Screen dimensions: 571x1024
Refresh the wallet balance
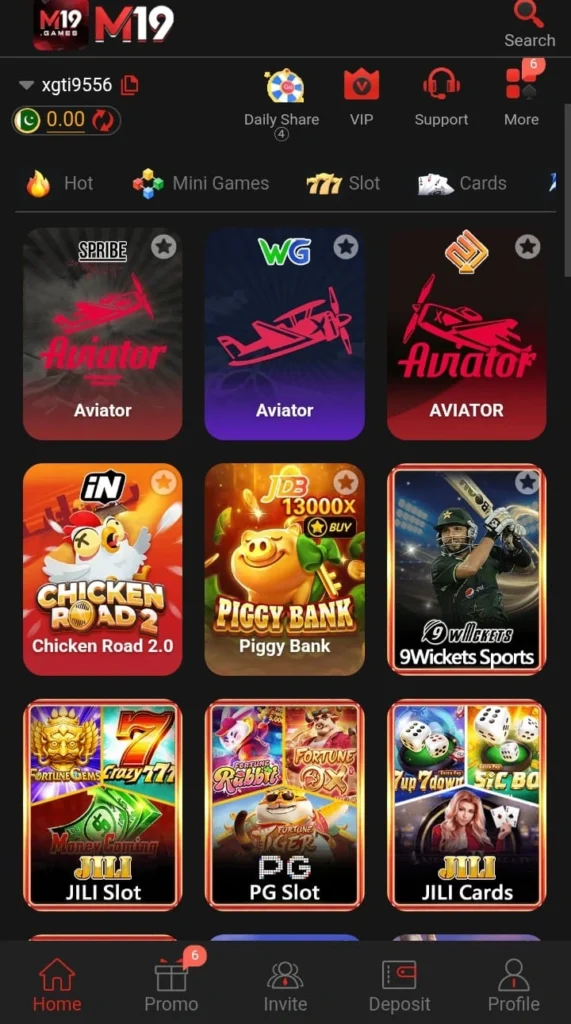click(x=103, y=120)
